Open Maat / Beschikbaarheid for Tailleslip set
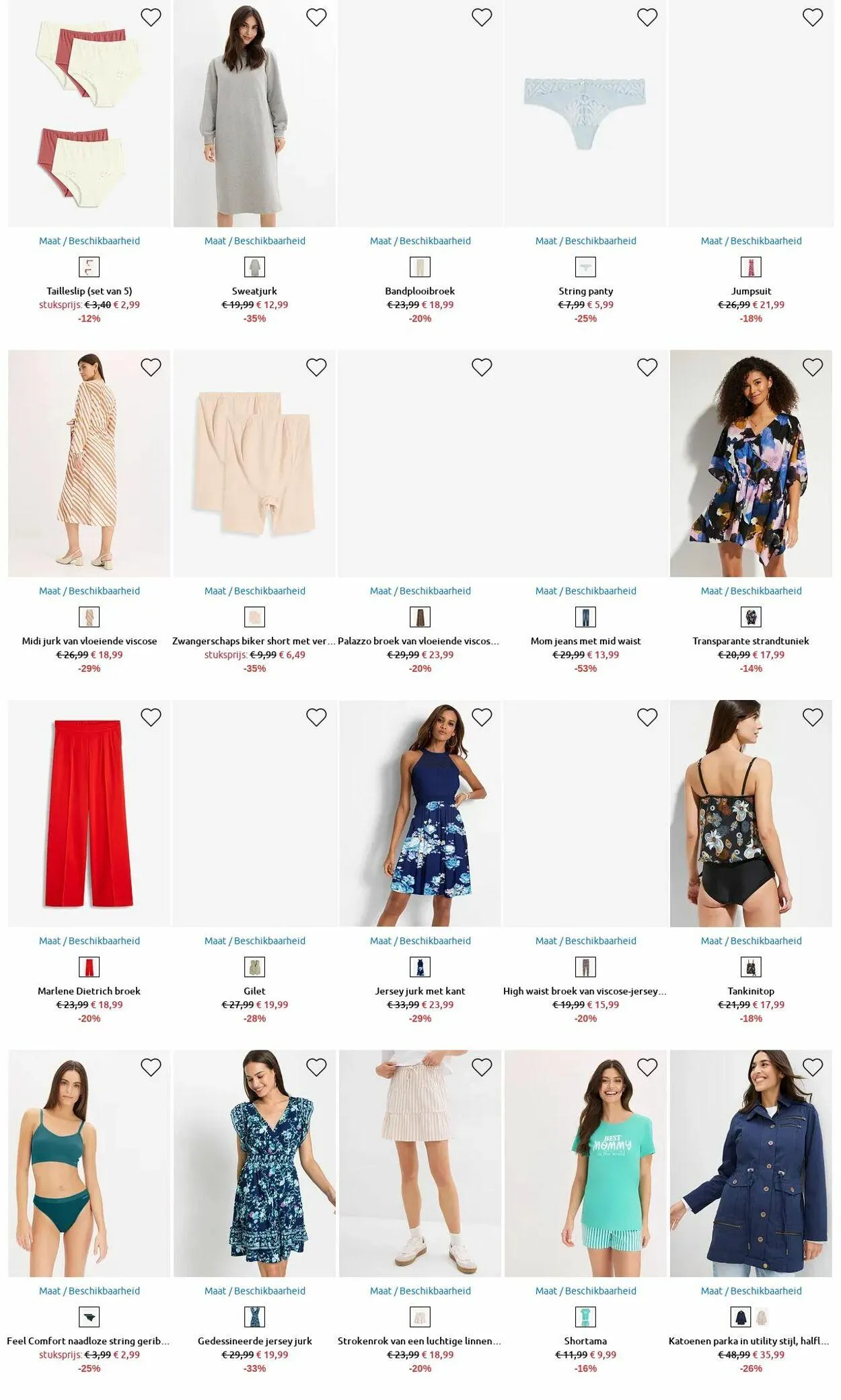 click(x=89, y=241)
